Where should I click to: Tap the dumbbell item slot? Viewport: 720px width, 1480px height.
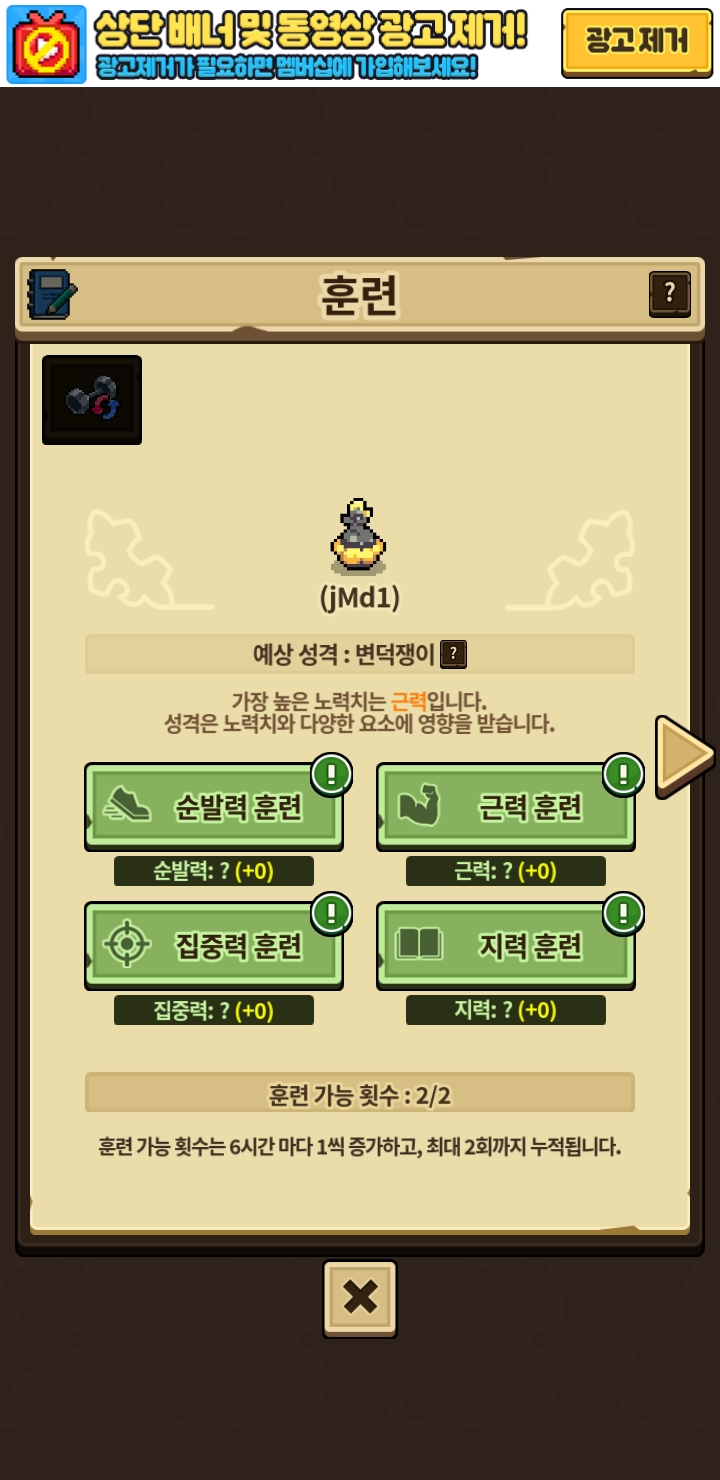click(x=92, y=400)
